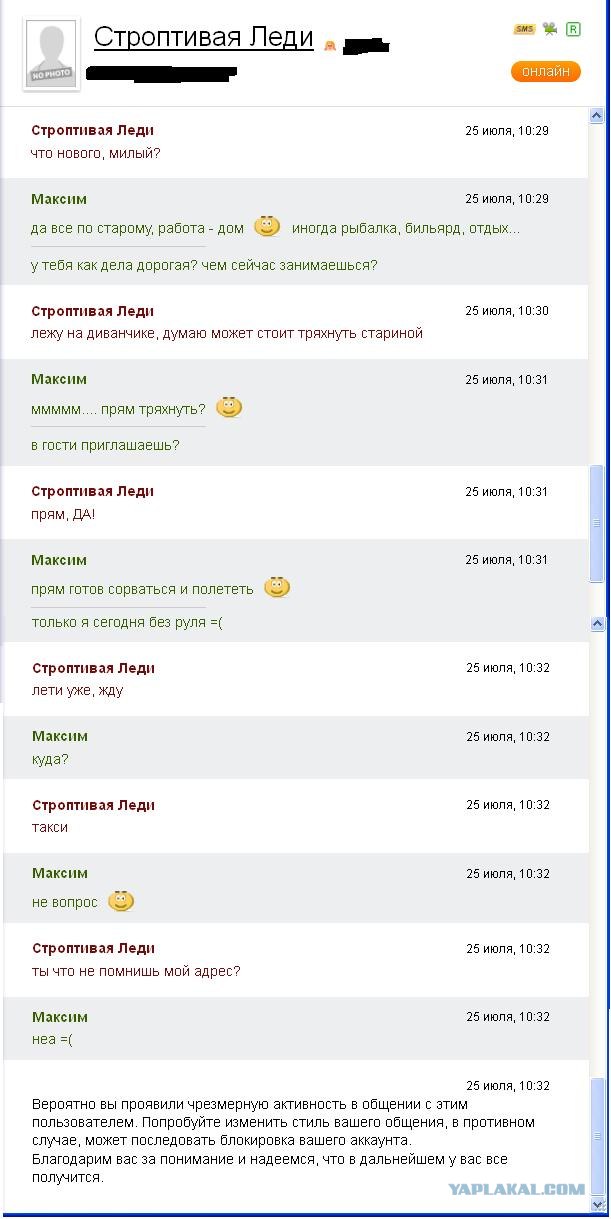Image resolution: width=611 pixels, height=1219 pixels.
Task: Tap the no-photo avatar in the header
Action: tap(51, 55)
